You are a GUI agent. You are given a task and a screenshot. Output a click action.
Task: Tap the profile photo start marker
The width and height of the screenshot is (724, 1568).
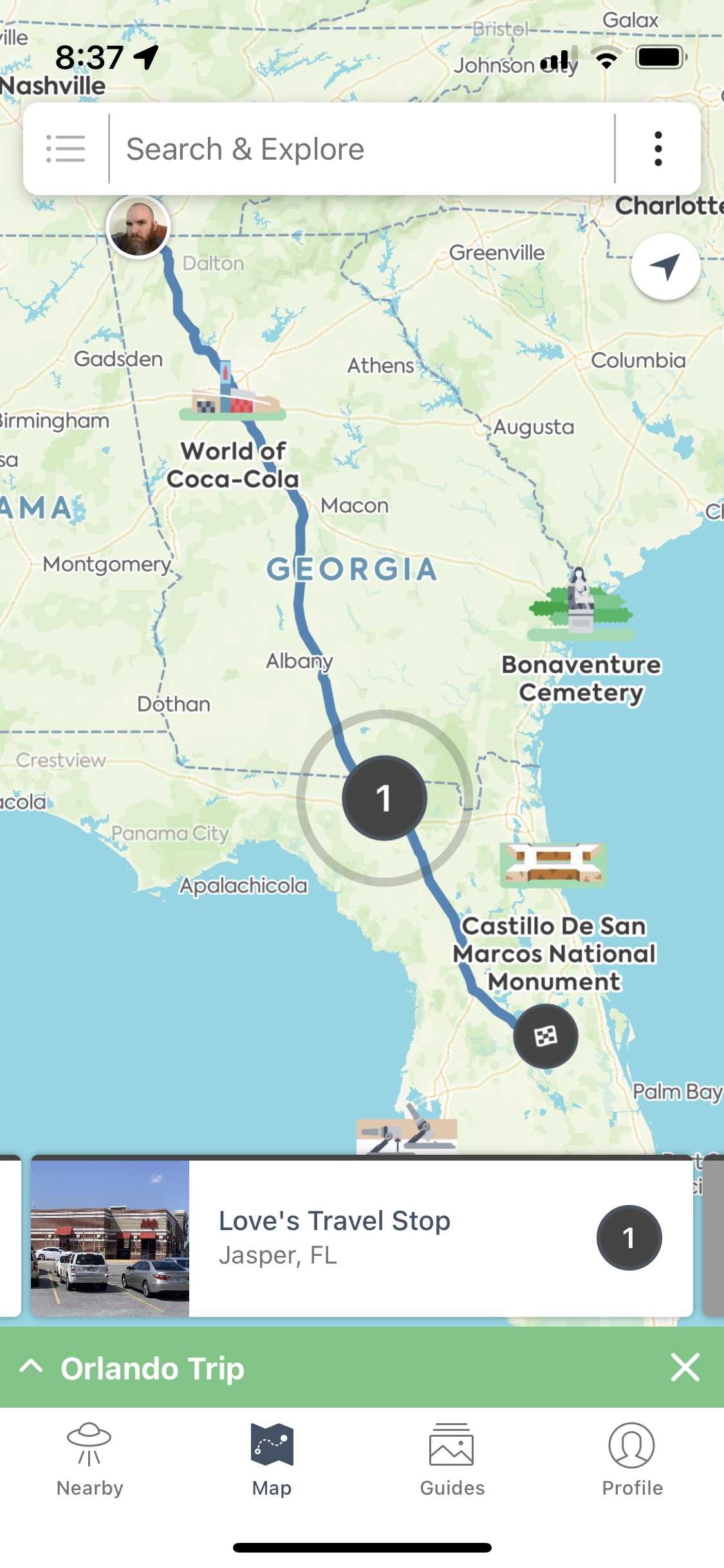pos(138,227)
